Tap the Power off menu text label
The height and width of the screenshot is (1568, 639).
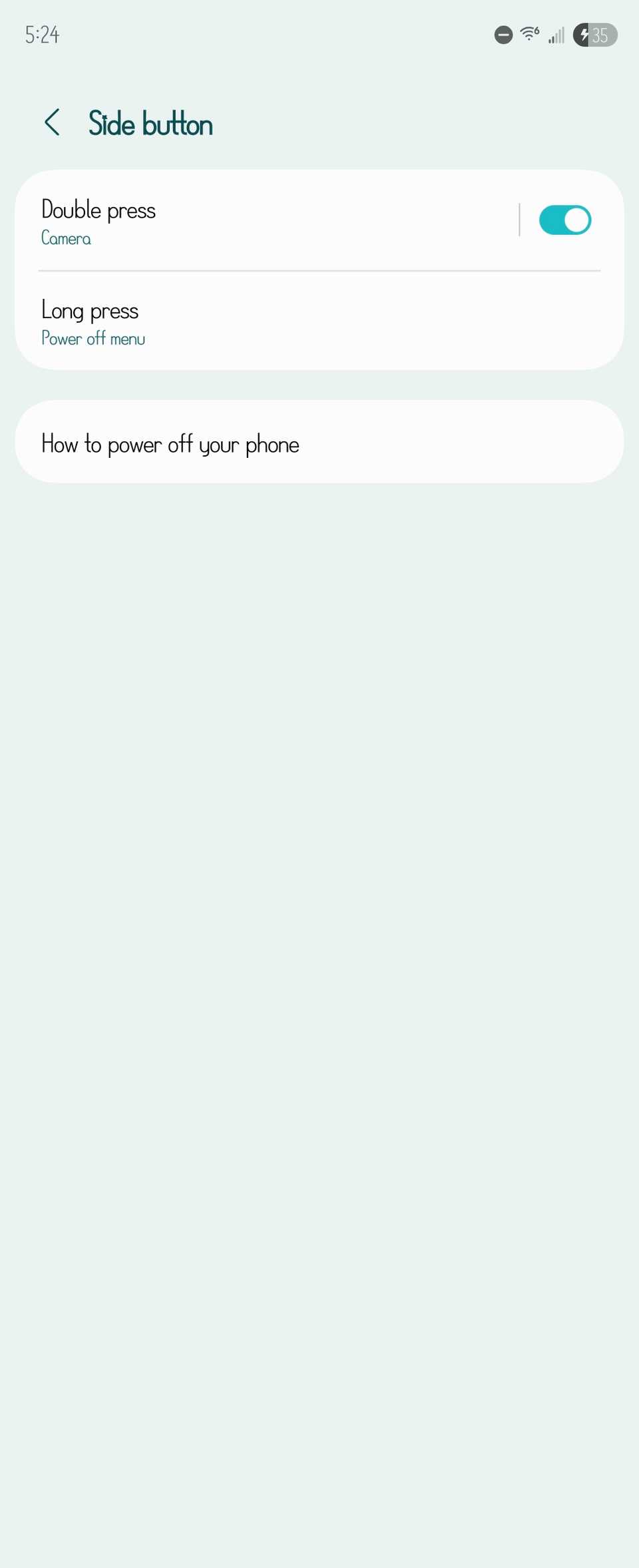93,338
